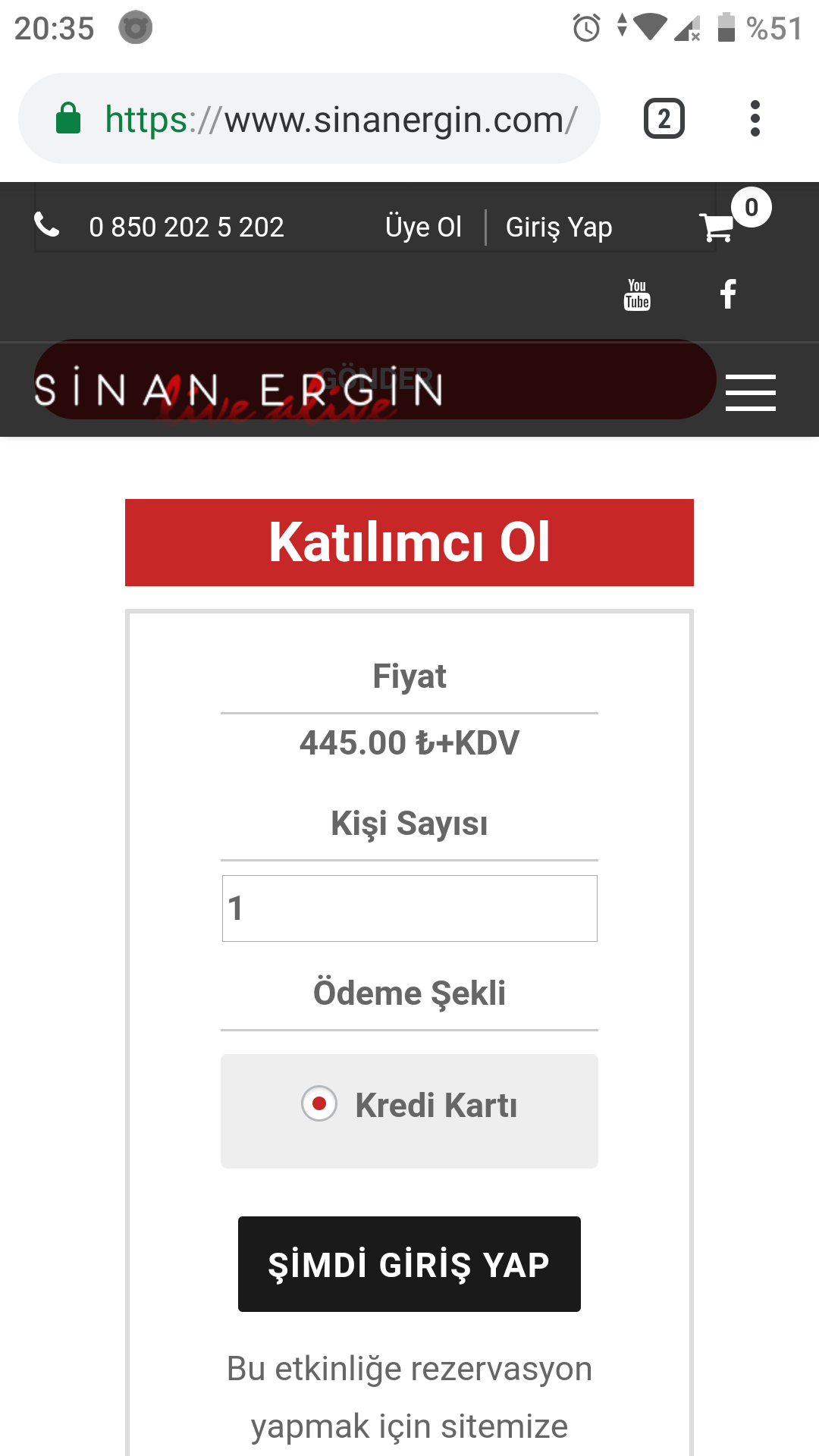This screenshot has width=819, height=1456.
Task: Call 0 850 202 5 202
Action: 186,227
